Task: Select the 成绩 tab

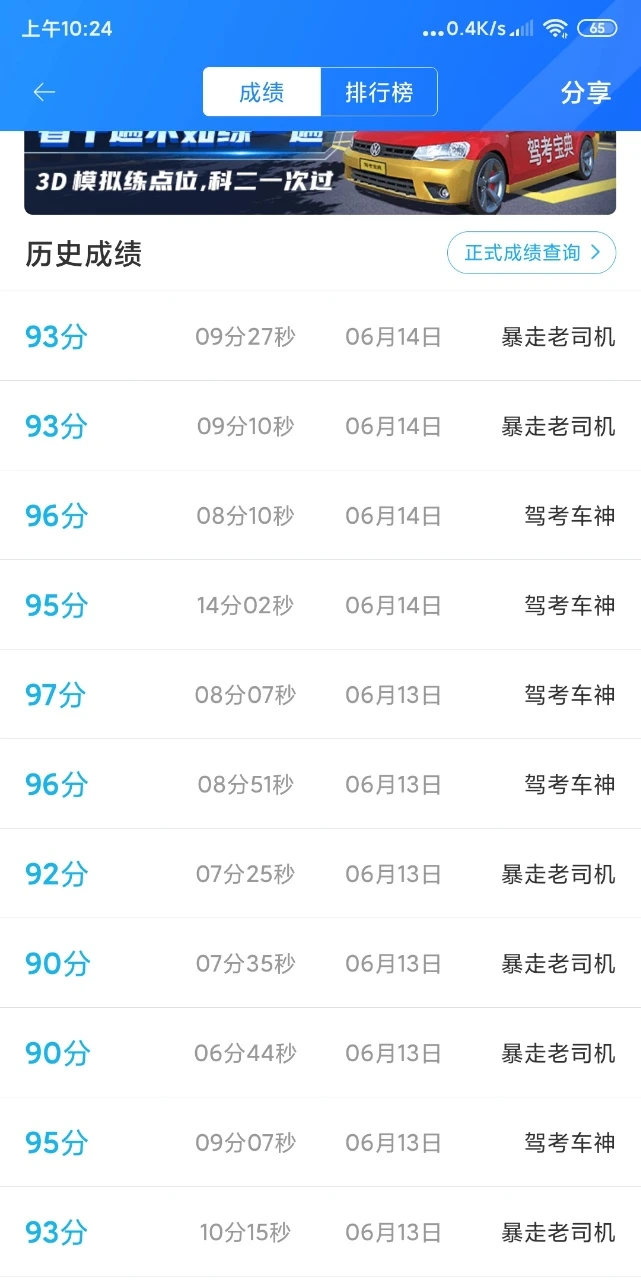Action: (x=262, y=93)
